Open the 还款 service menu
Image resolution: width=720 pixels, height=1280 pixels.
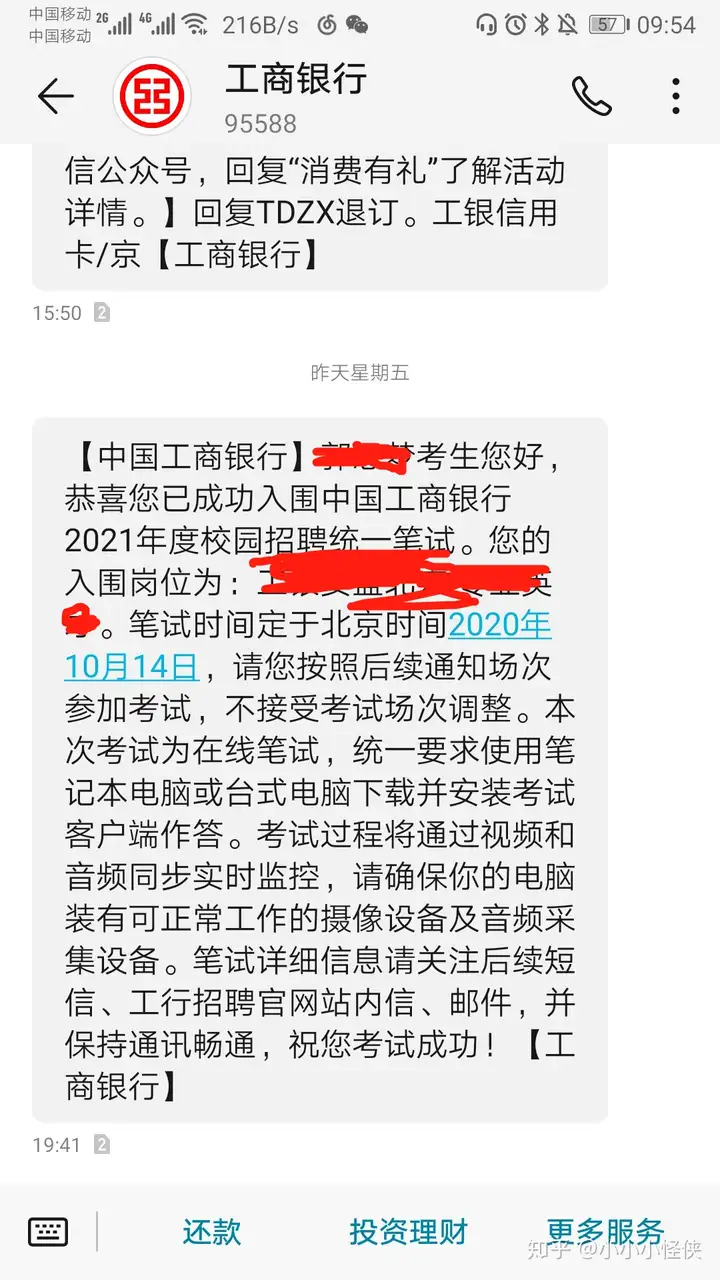212,1232
